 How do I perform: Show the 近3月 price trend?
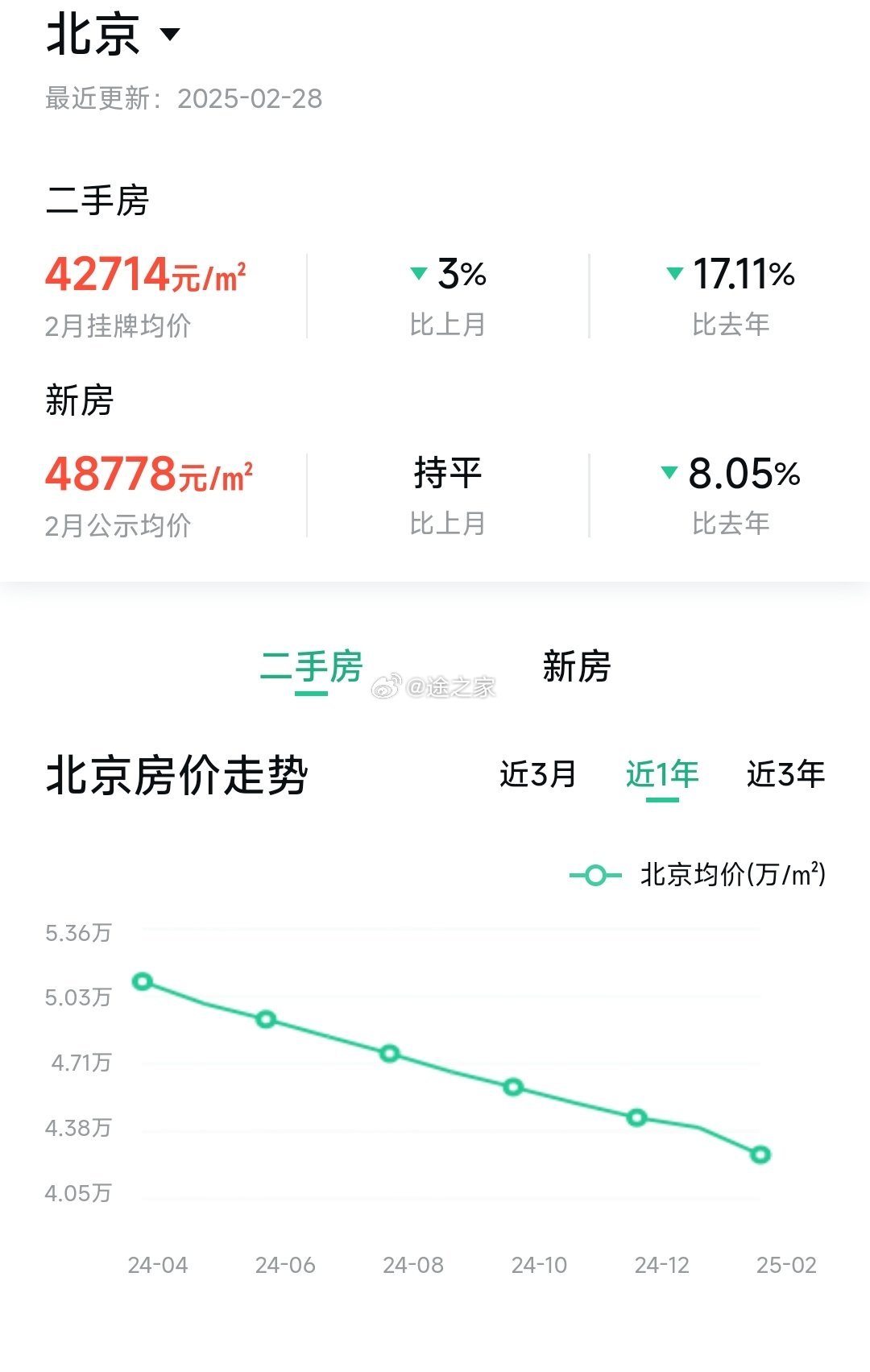(538, 774)
